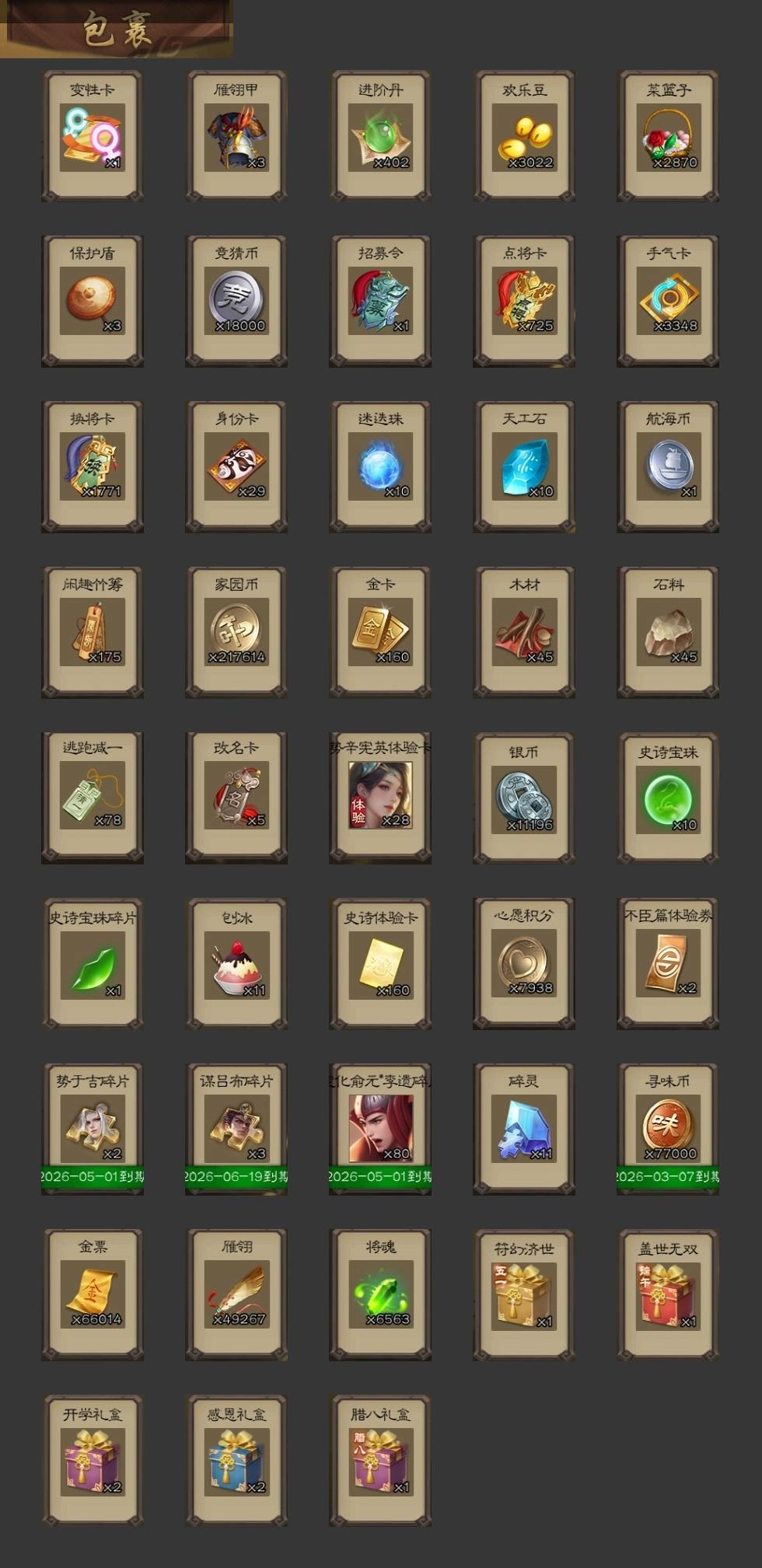Open the 腊八礼盒 gift box
The width and height of the screenshot is (762, 1568).
[x=380, y=1461]
